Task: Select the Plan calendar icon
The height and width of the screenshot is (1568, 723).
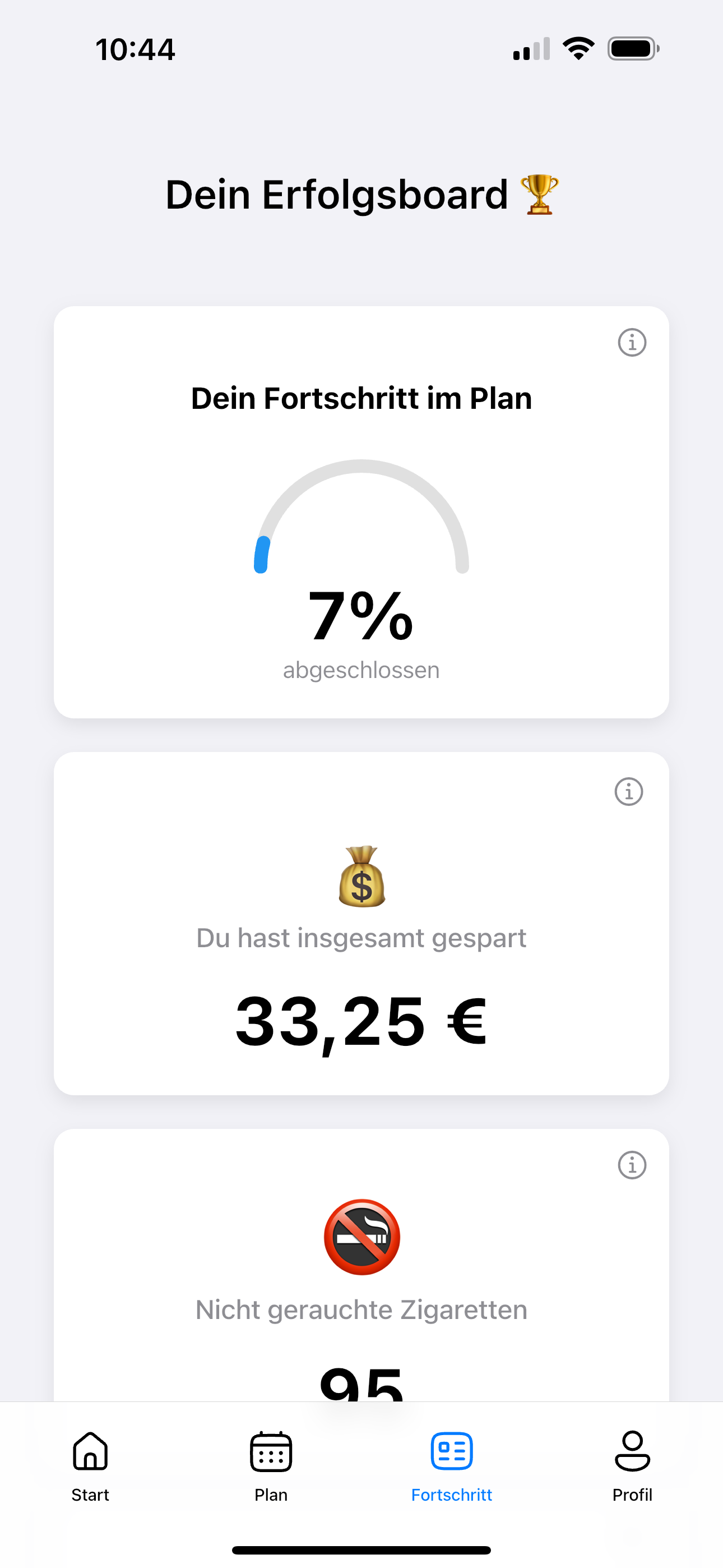Action: (271, 1451)
